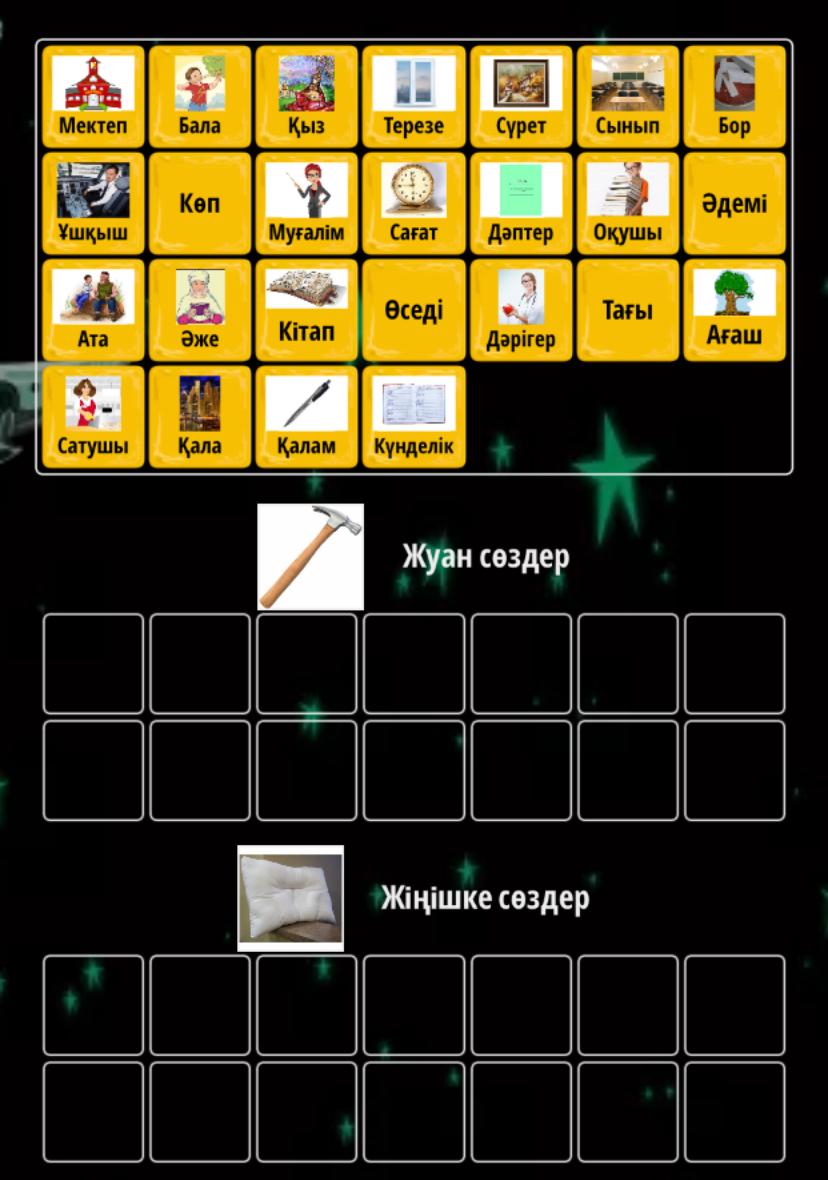Viewport: 828px width, 1180px height.
Task: Tap the Бала word card
Action: click(x=200, y=97)
